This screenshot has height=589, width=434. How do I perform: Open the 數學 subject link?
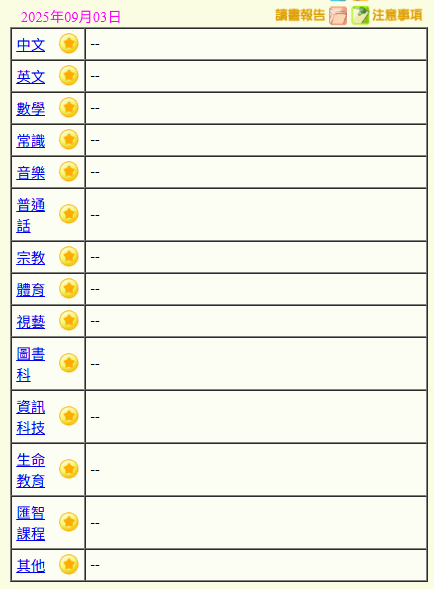[31, 109]
